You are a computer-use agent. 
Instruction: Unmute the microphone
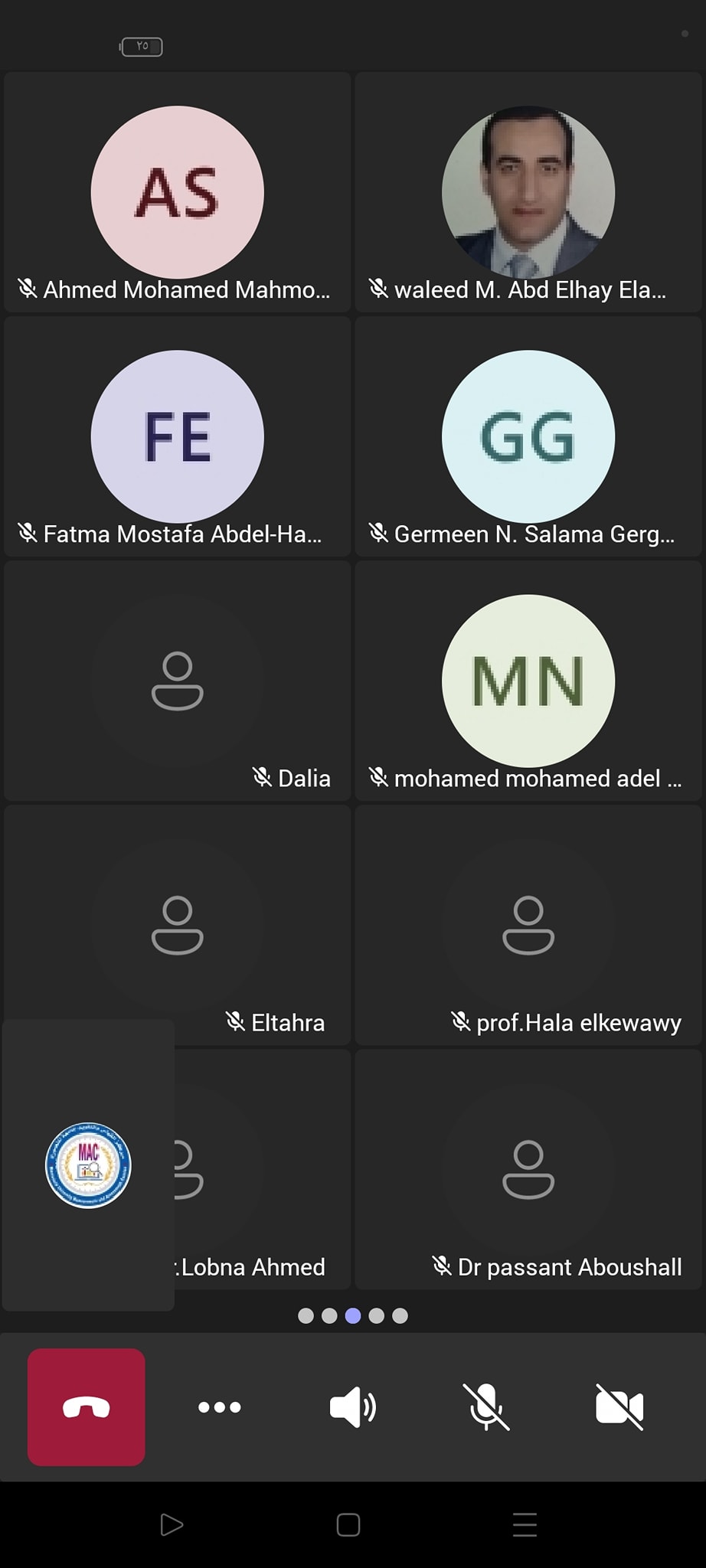pos(486,1407)
